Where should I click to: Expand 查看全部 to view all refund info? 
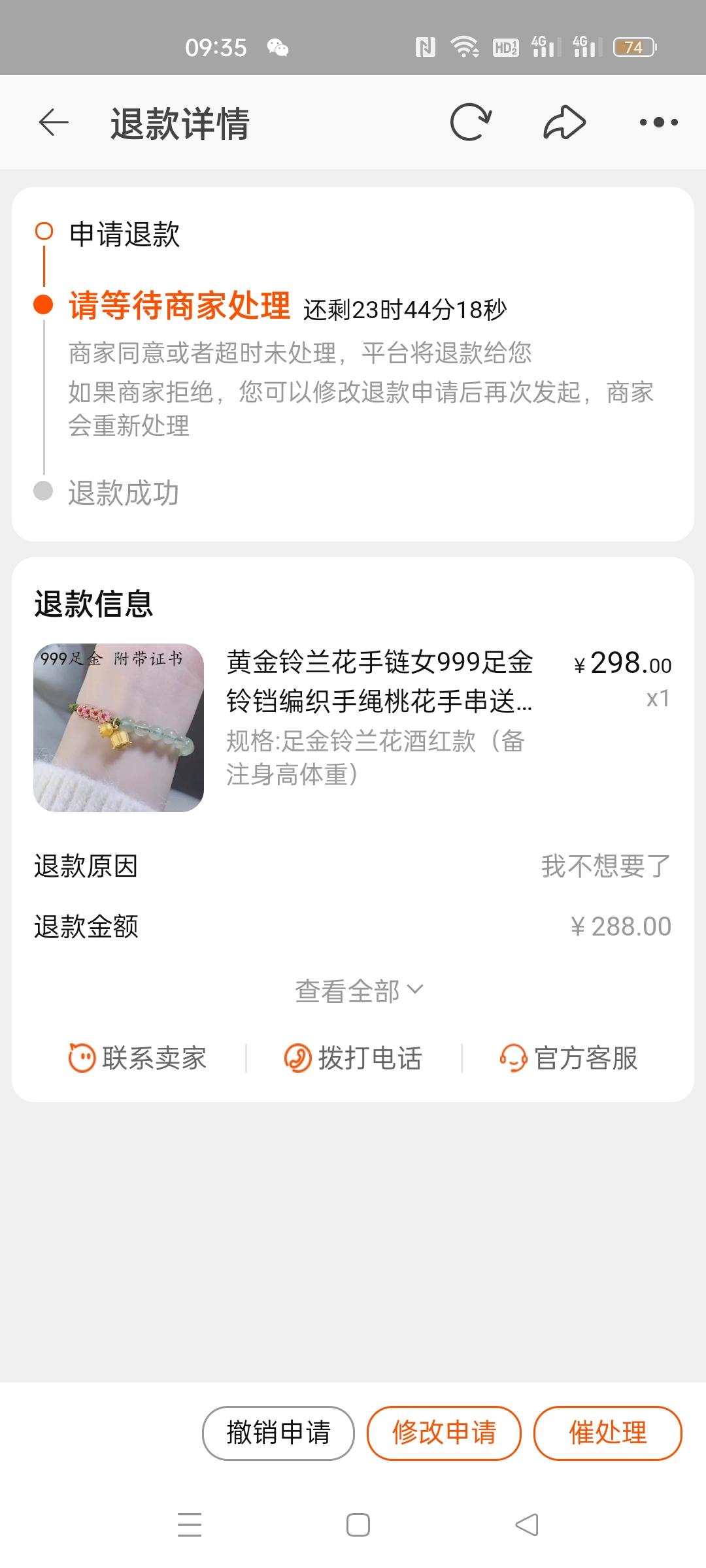point(359,991)
